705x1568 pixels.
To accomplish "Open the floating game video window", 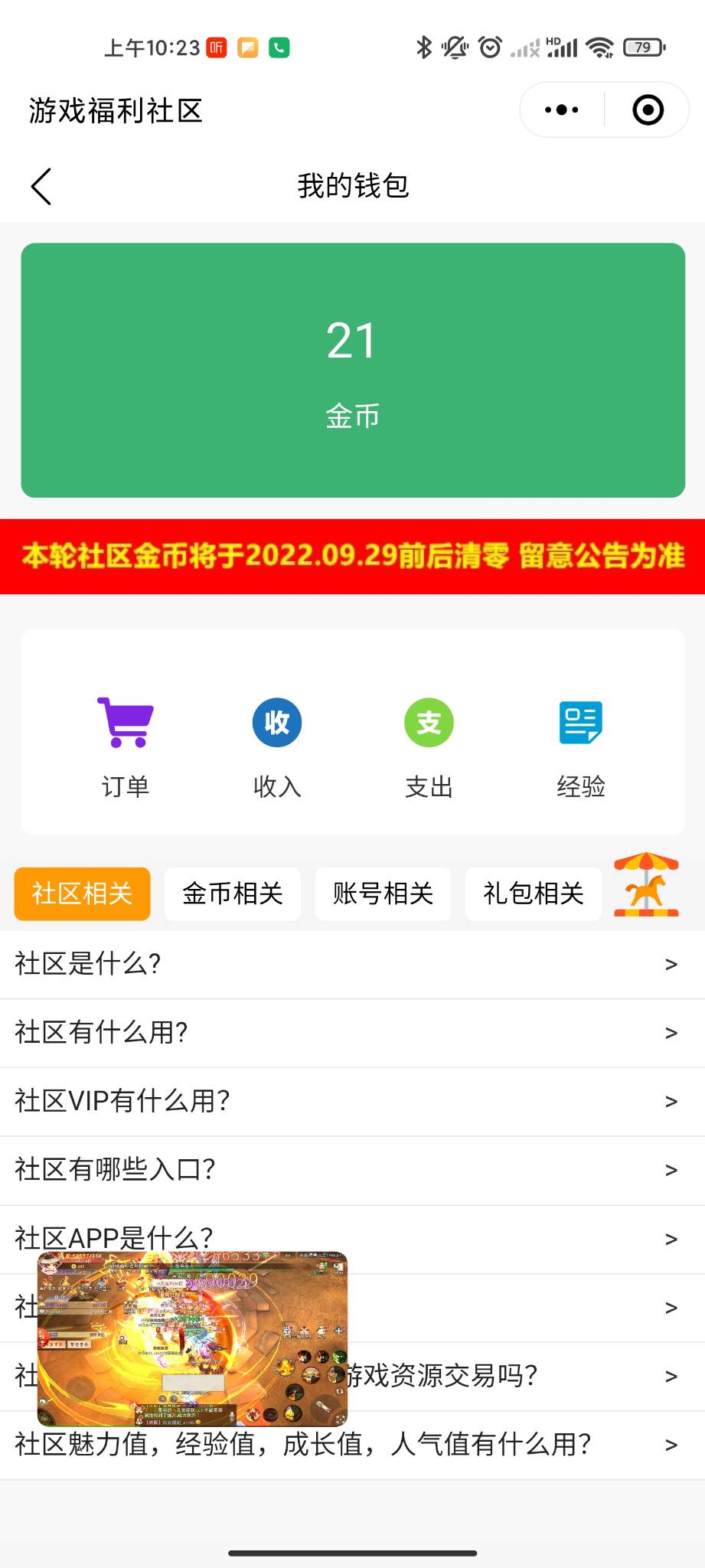I will tap(192, 1338).
